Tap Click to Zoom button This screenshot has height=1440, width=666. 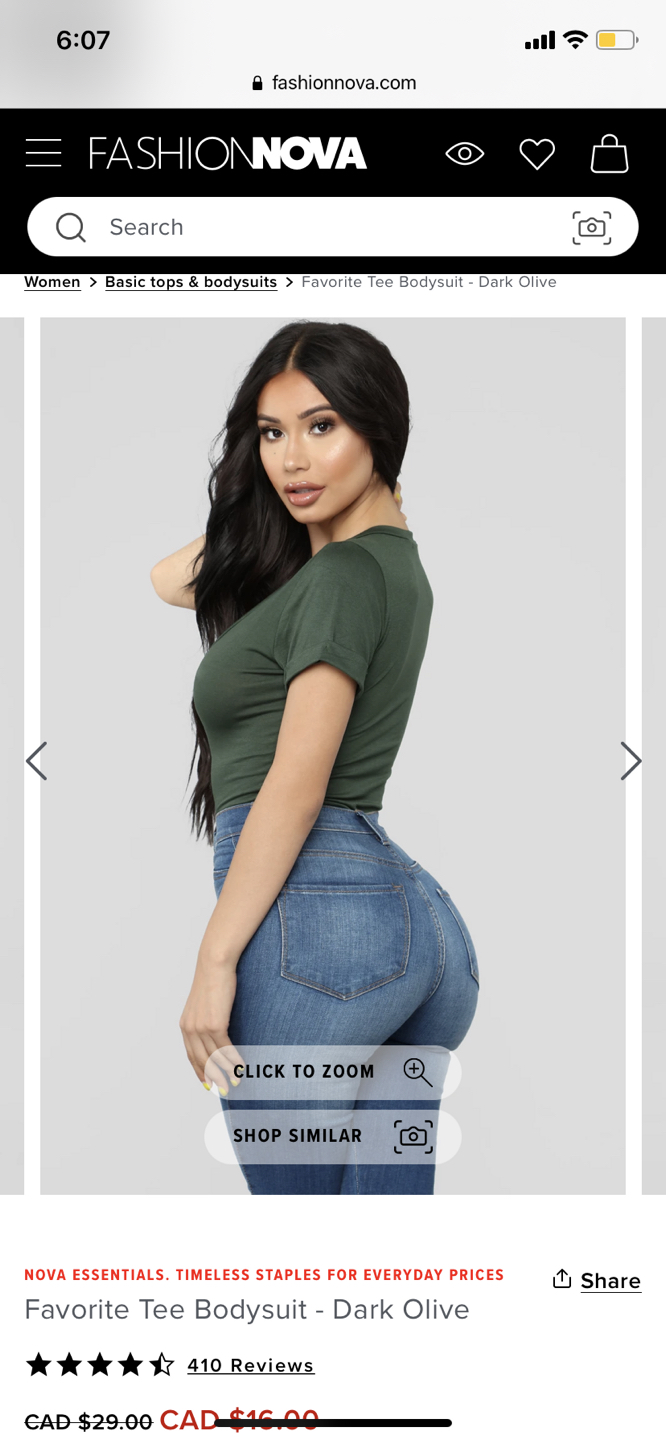[332, 1072]
